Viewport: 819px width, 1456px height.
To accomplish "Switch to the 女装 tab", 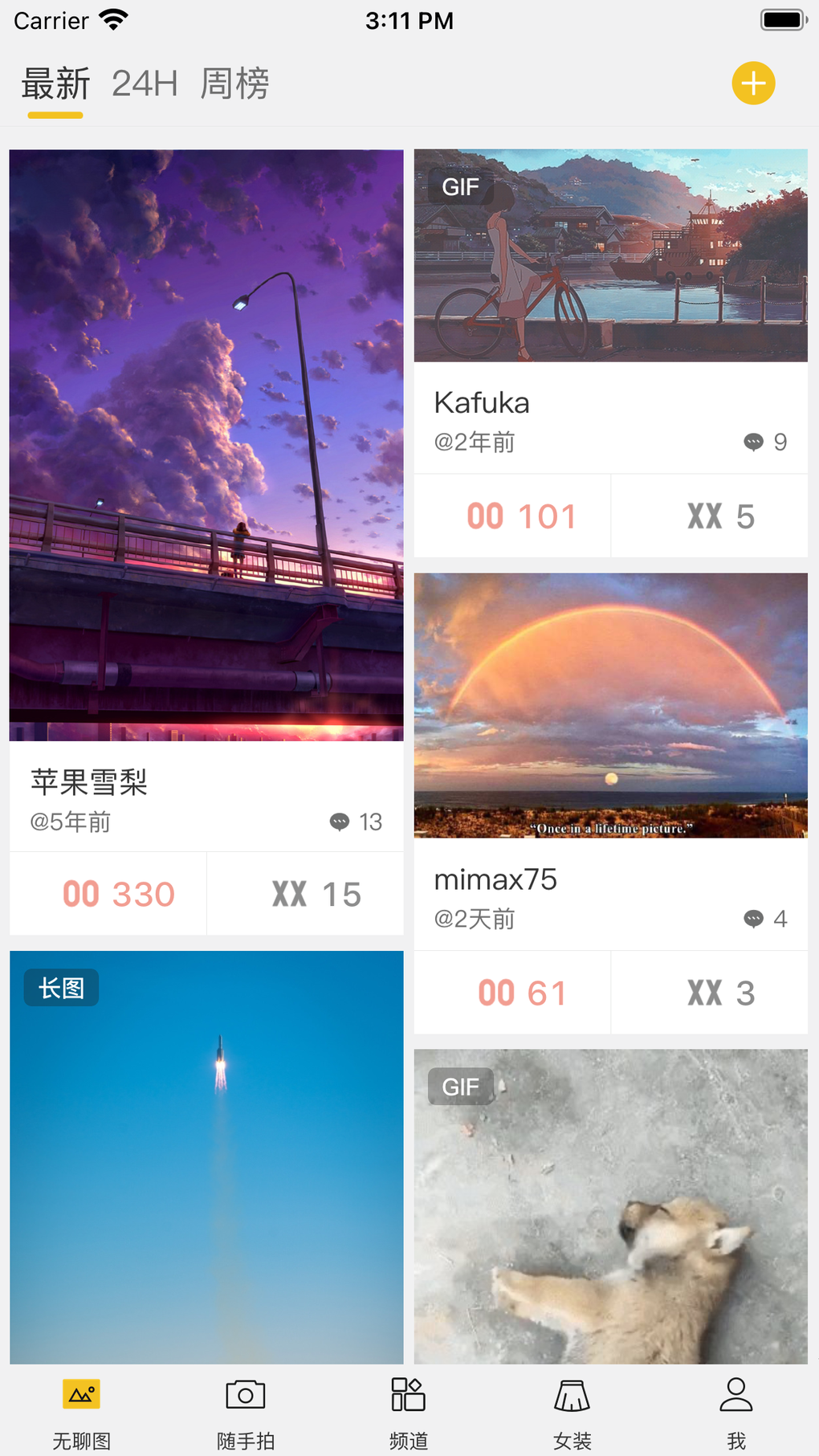I will pos(572,1412).
